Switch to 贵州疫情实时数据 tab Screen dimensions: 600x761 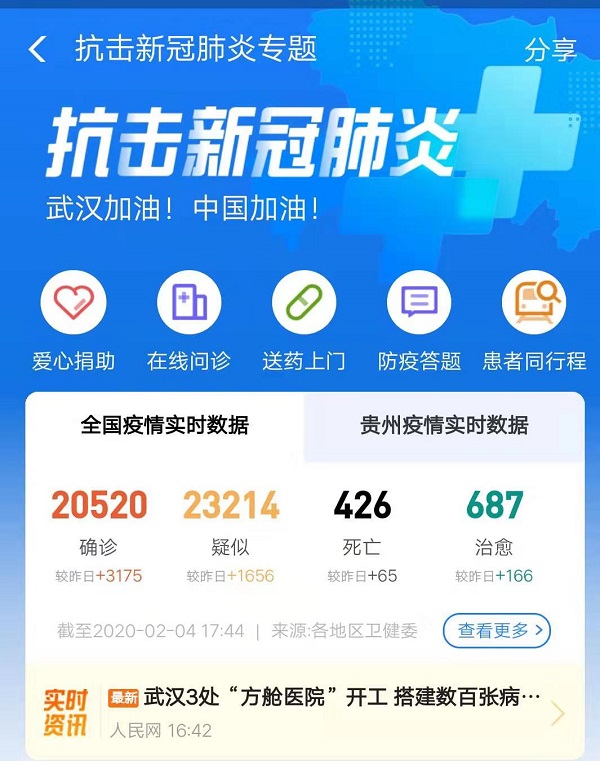444,425
